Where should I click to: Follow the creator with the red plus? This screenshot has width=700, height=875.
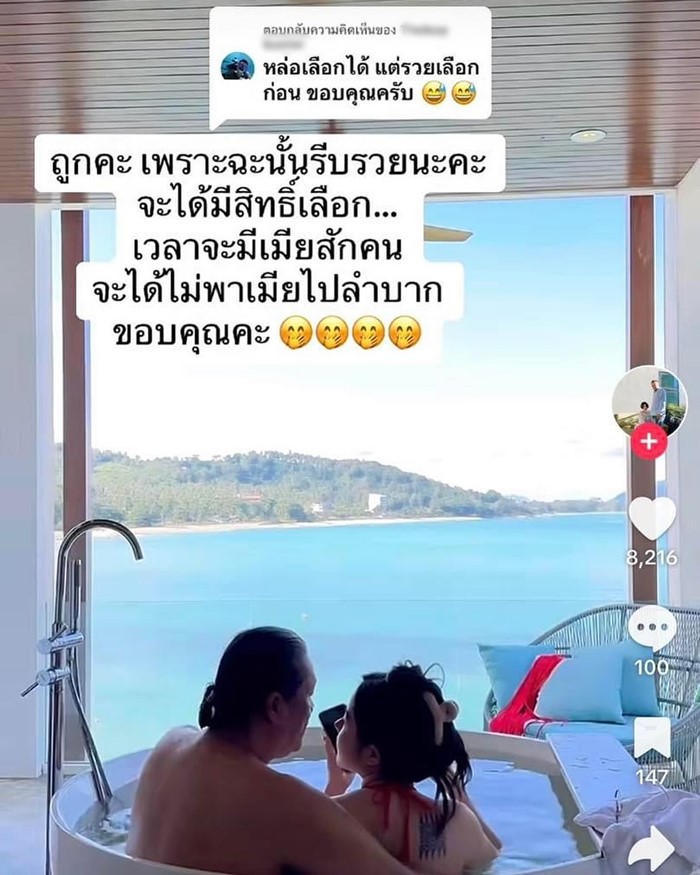649,440
